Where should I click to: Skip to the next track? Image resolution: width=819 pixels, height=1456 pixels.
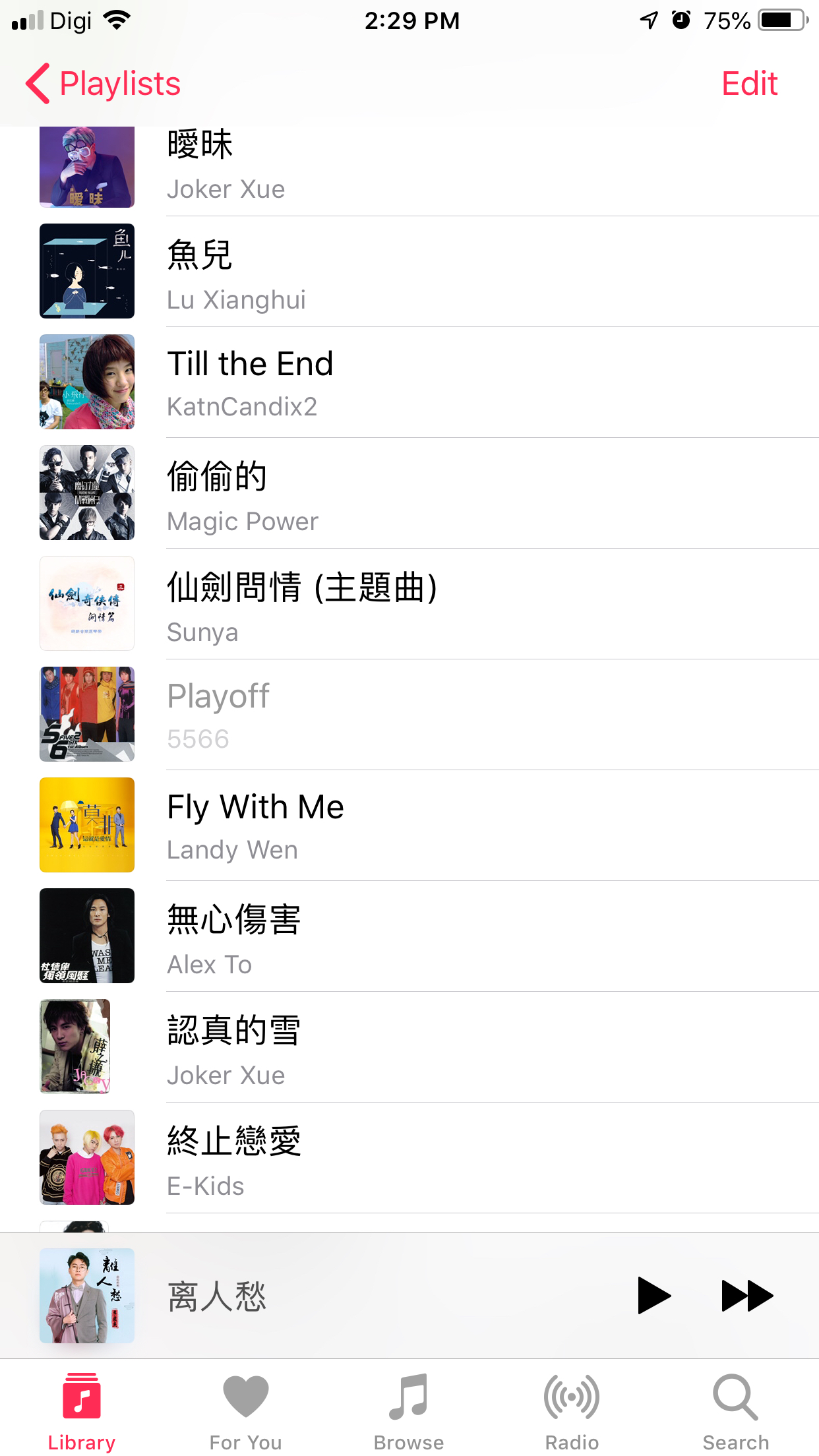tap(747, 1296)
